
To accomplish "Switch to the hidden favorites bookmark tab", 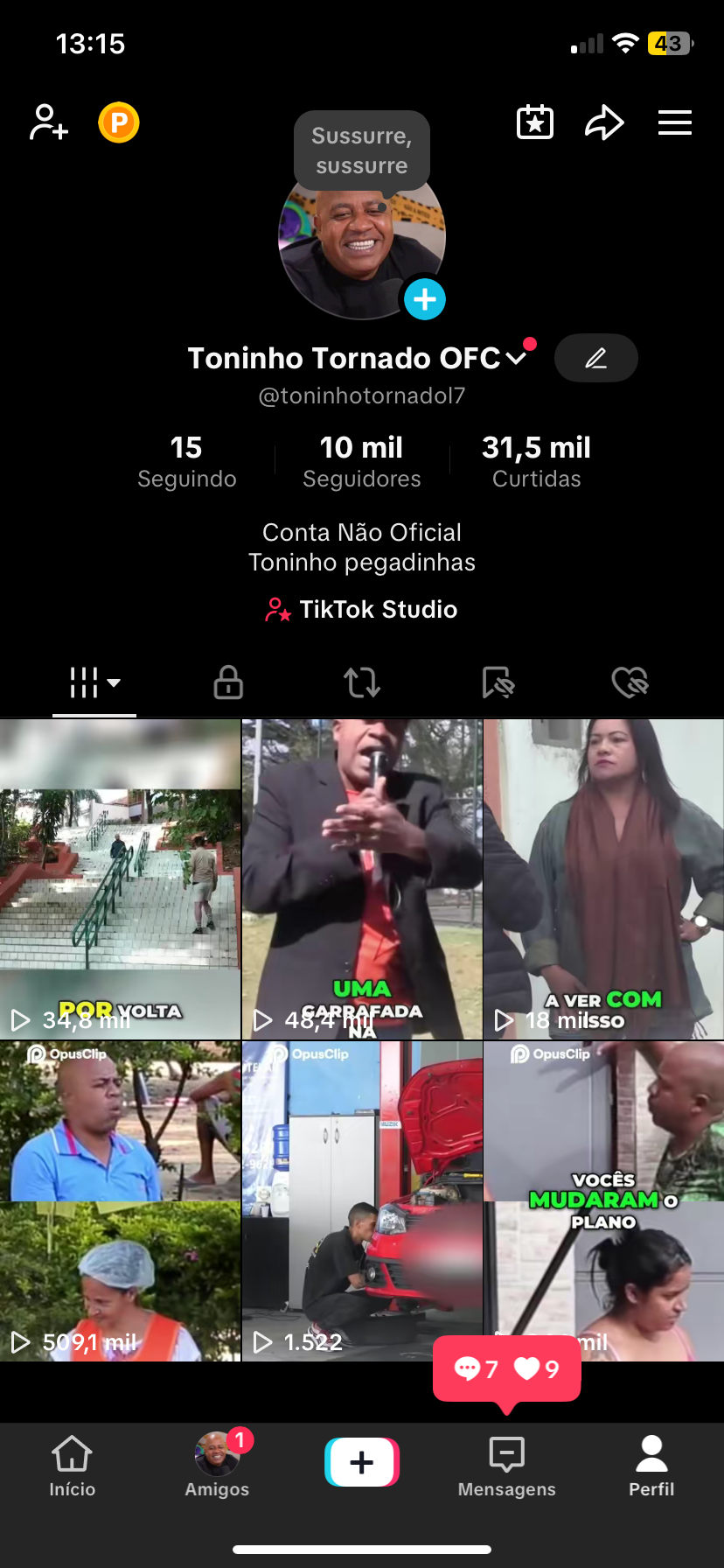I will (x=498, y=682).
